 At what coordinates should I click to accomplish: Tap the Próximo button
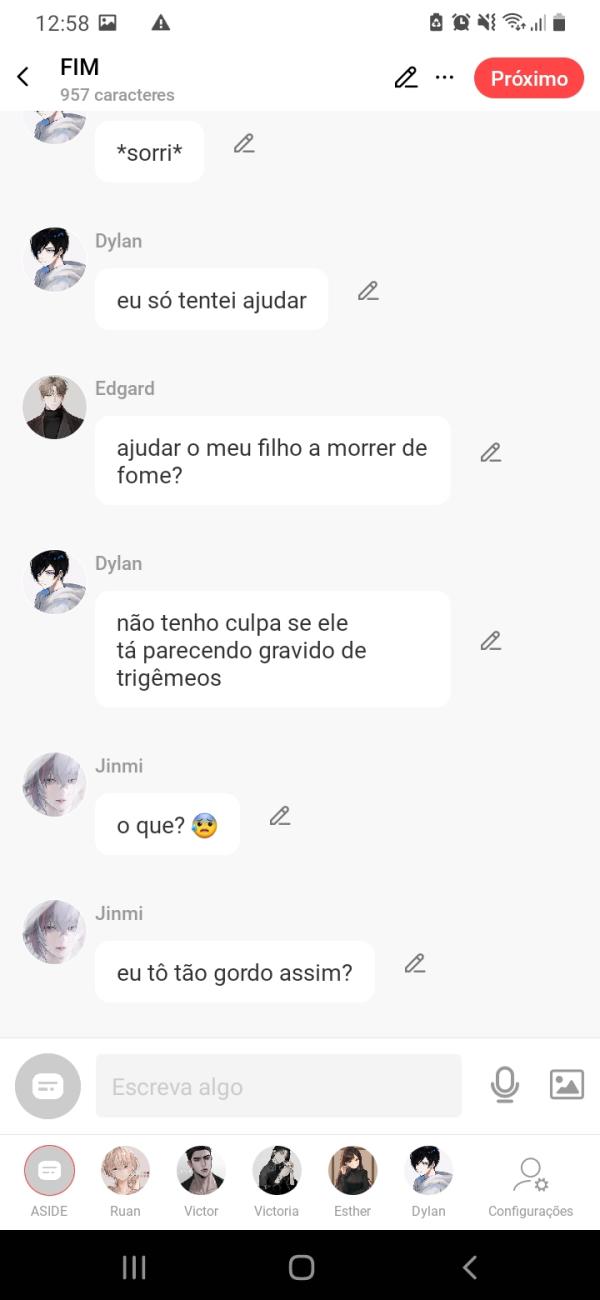[528, 78]
